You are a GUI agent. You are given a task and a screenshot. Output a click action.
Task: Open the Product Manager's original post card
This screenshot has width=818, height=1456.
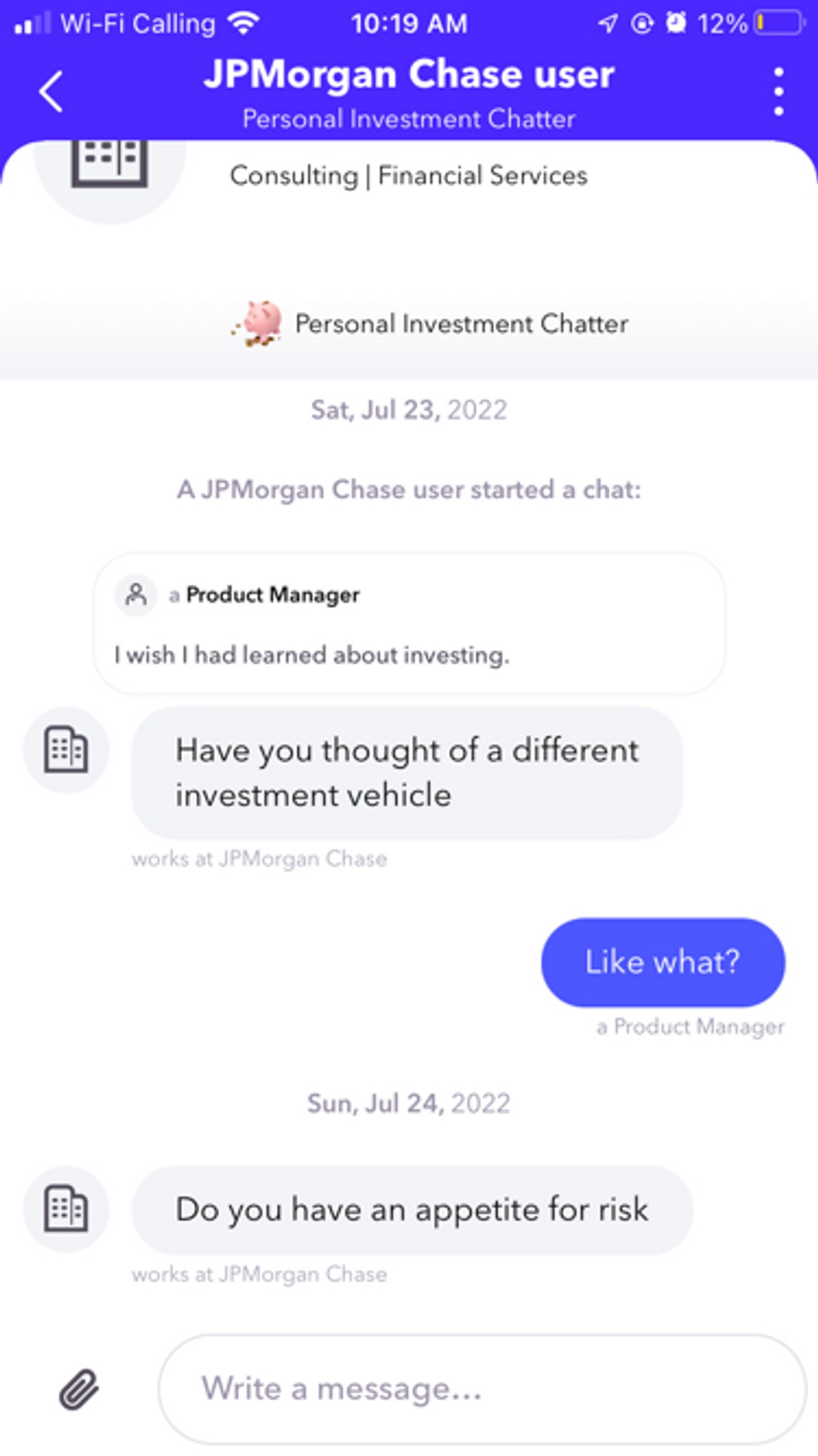[409, 623]
